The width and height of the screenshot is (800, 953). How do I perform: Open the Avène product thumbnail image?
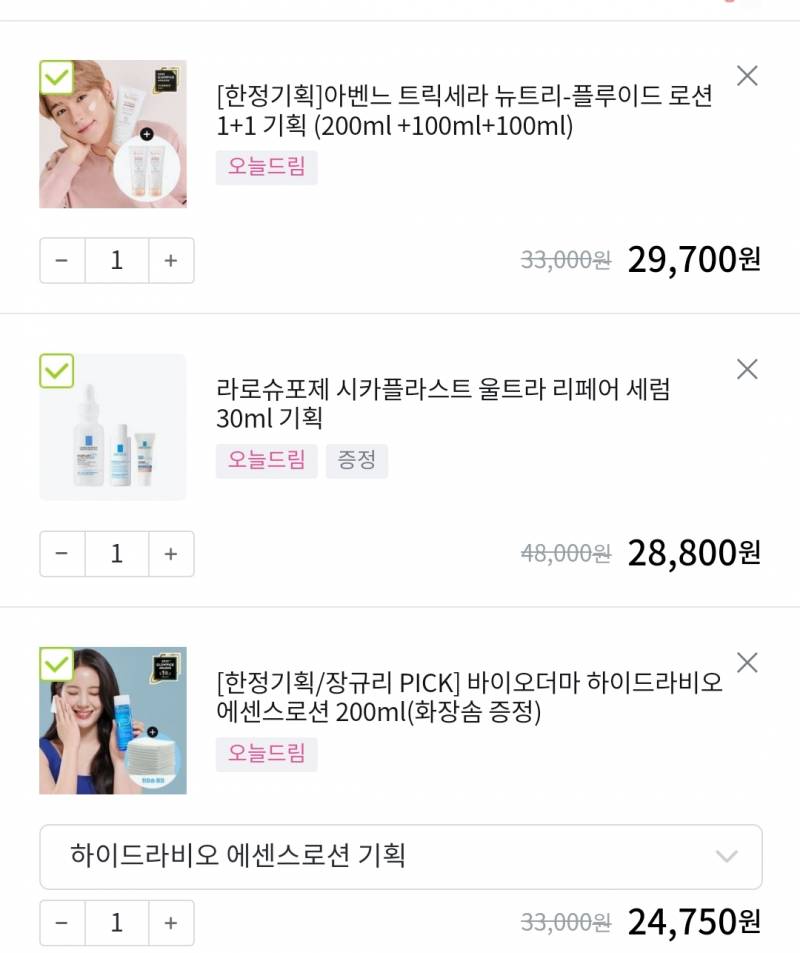click(x=114, y=133)
